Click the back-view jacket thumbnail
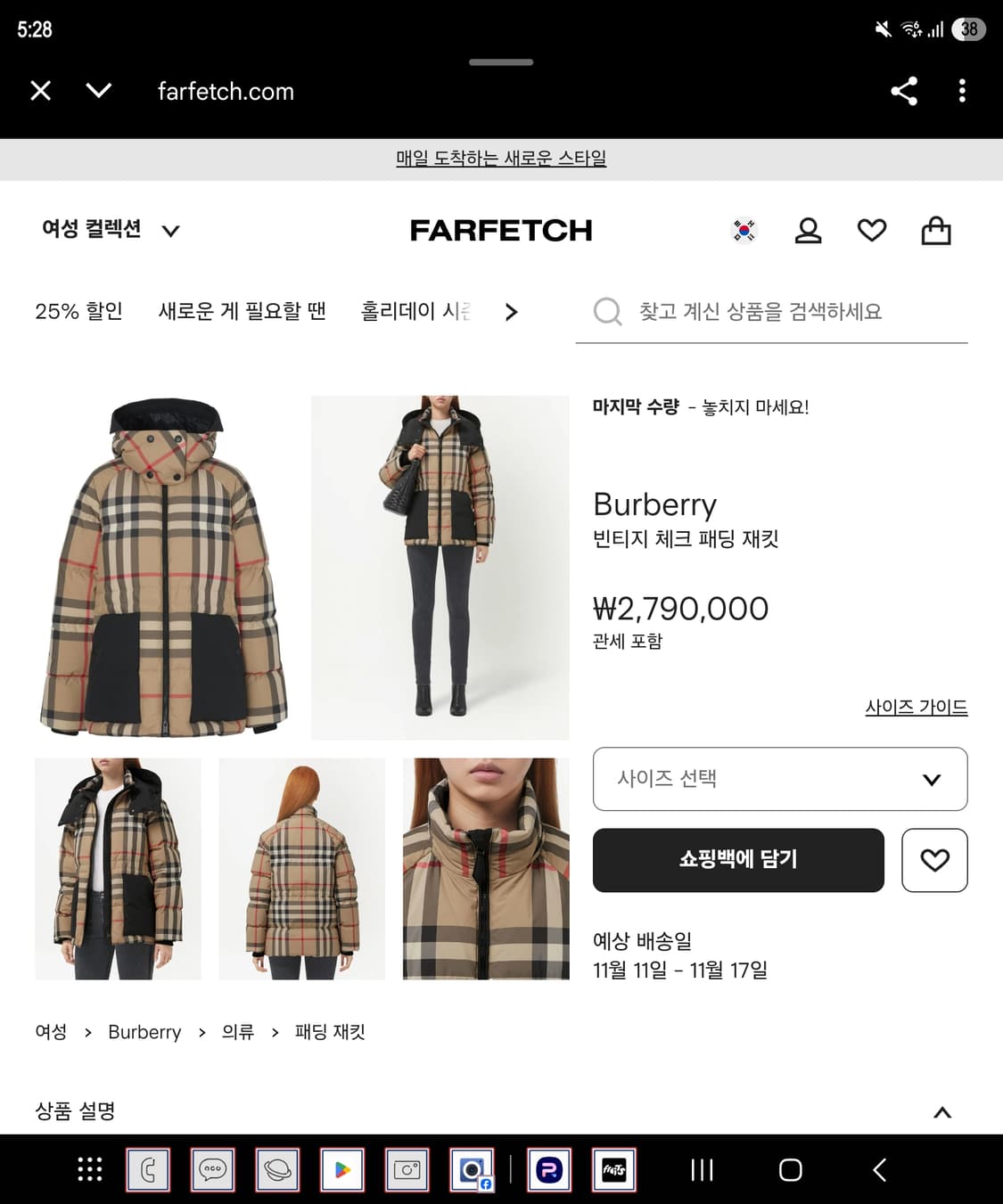 (300, 869)
